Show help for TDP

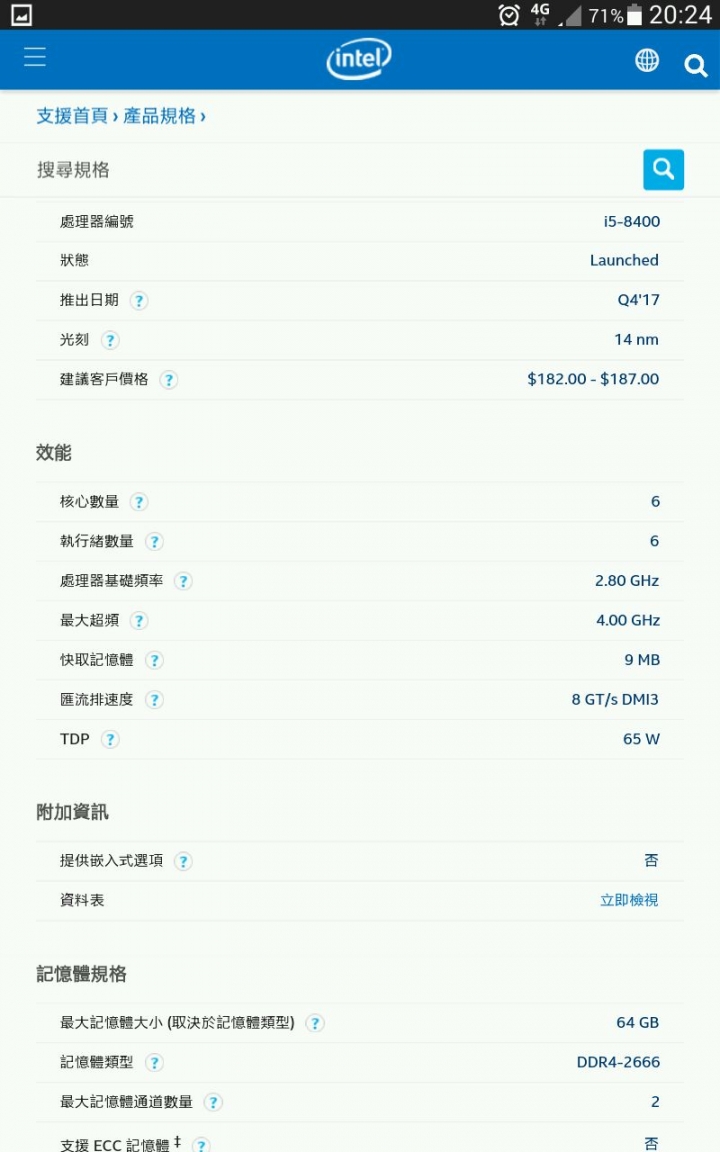pos(110,740)
